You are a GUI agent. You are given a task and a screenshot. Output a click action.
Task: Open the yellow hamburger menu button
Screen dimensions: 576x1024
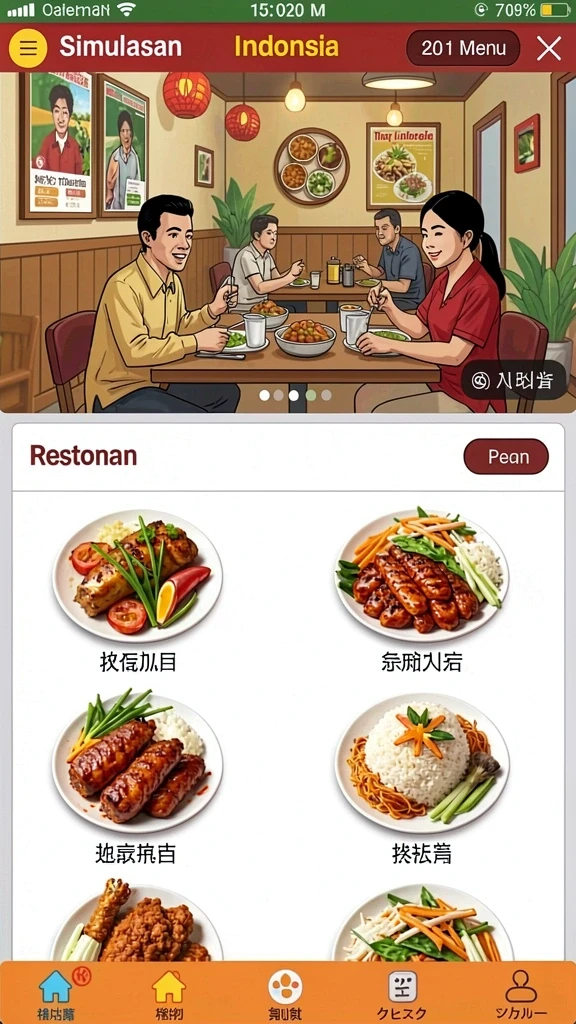[27, 48]
